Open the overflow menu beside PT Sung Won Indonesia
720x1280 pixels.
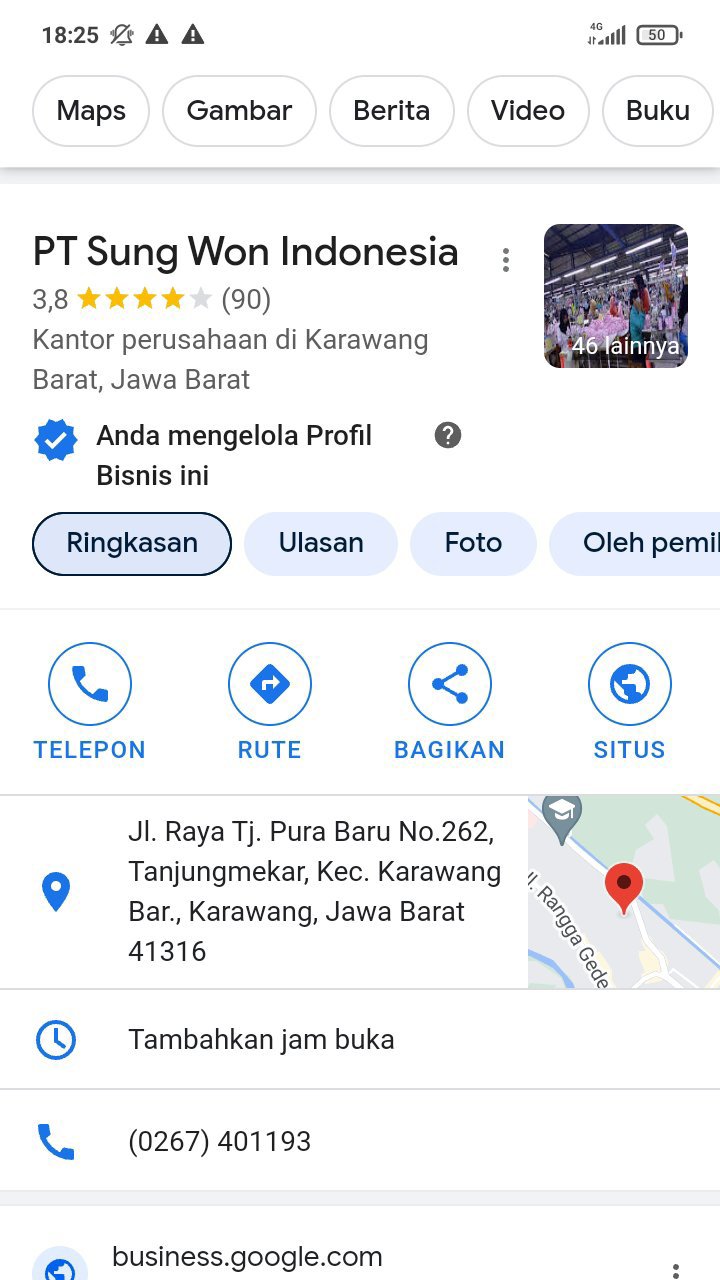tap(506, 260)
